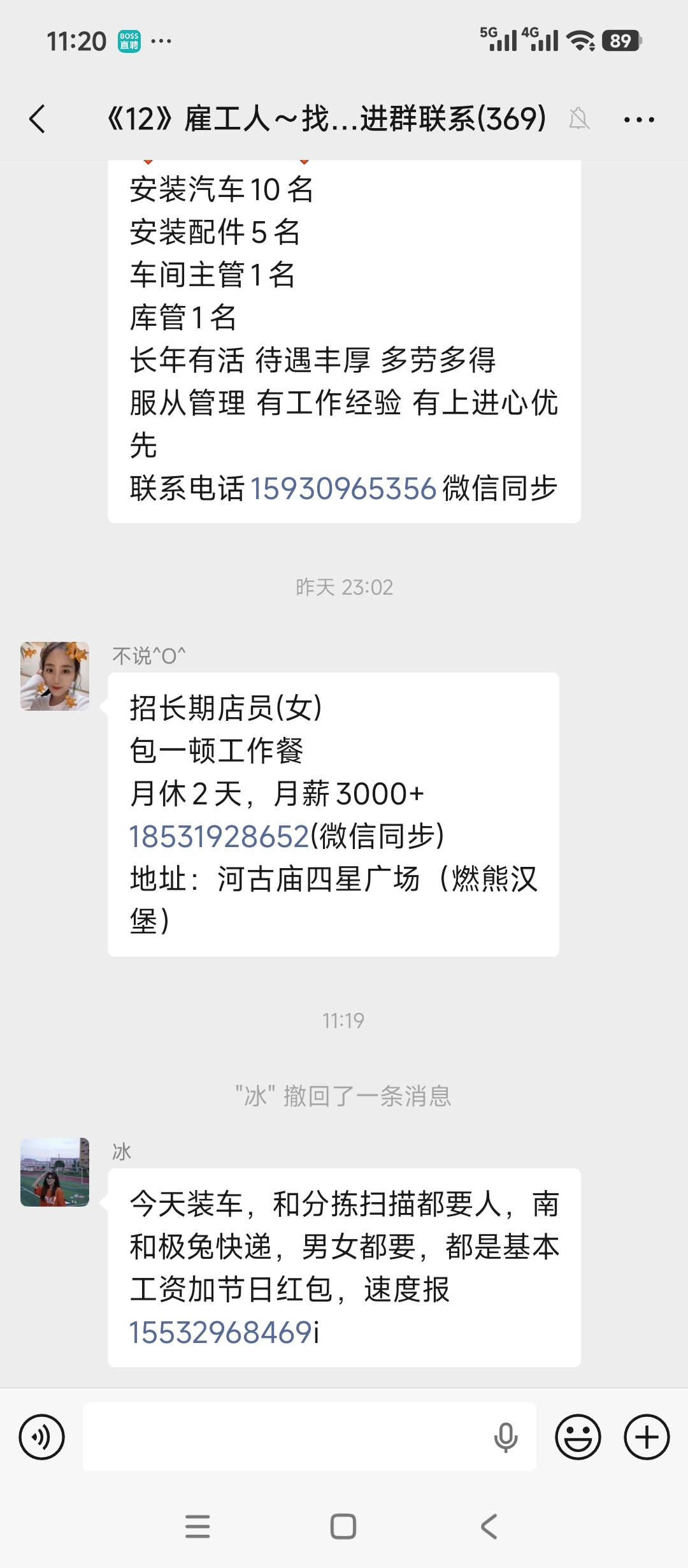
Task: Go to the system home screen
Action: click(x=343, y=1527)
